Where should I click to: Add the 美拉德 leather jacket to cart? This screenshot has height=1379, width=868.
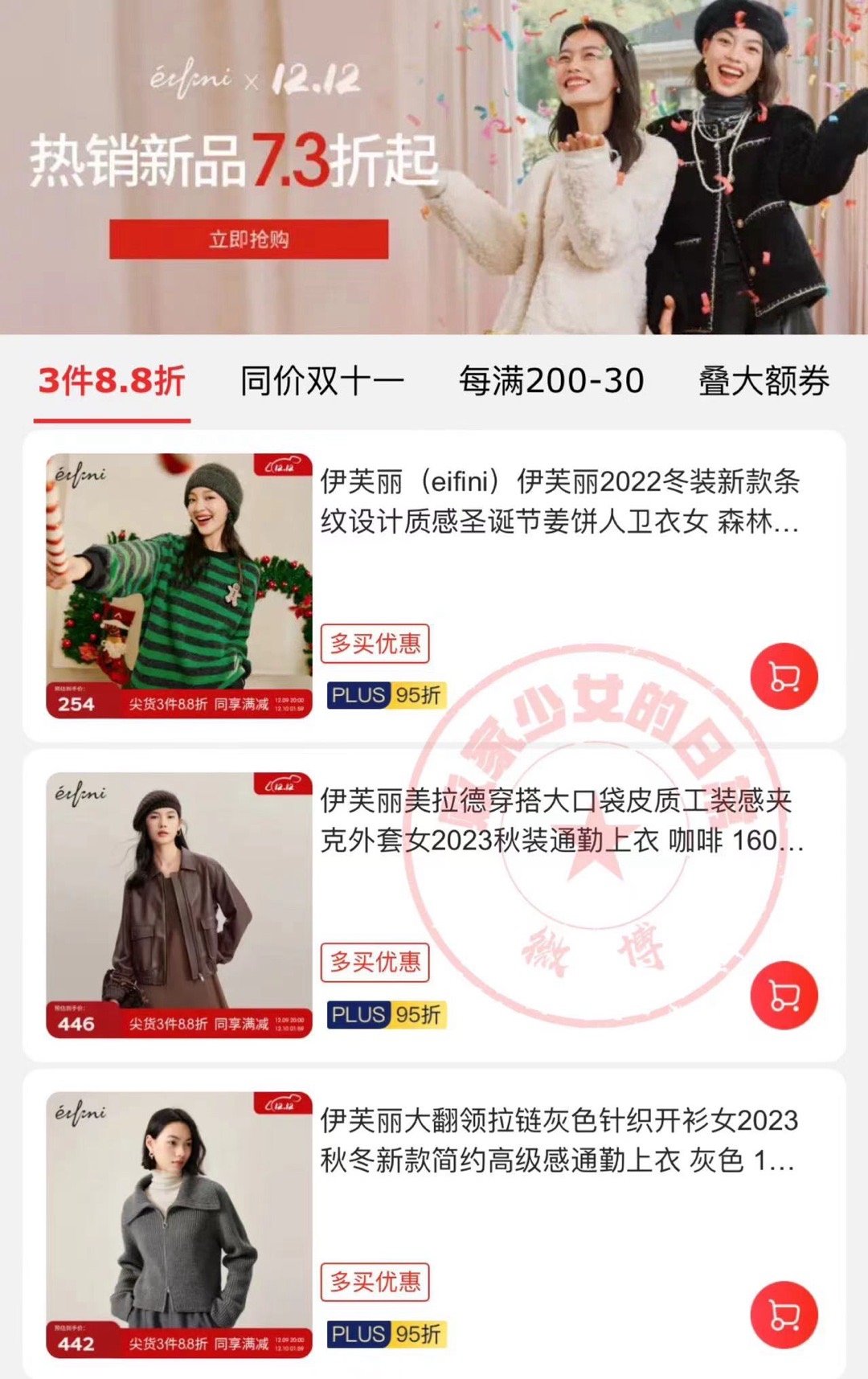click(784, 996)
